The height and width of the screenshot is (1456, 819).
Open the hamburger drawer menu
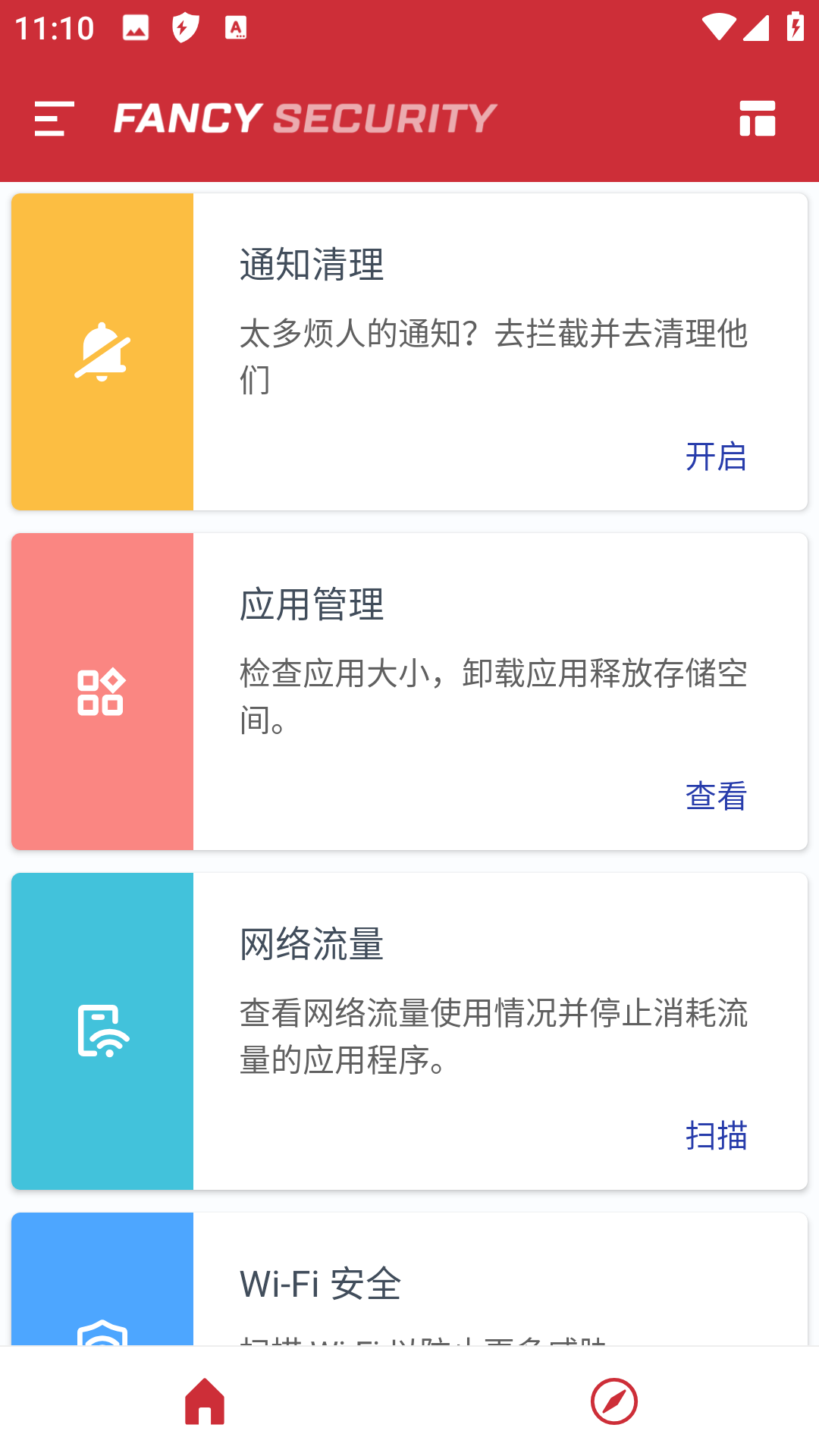pyautogui.click(x=54, y=119)
